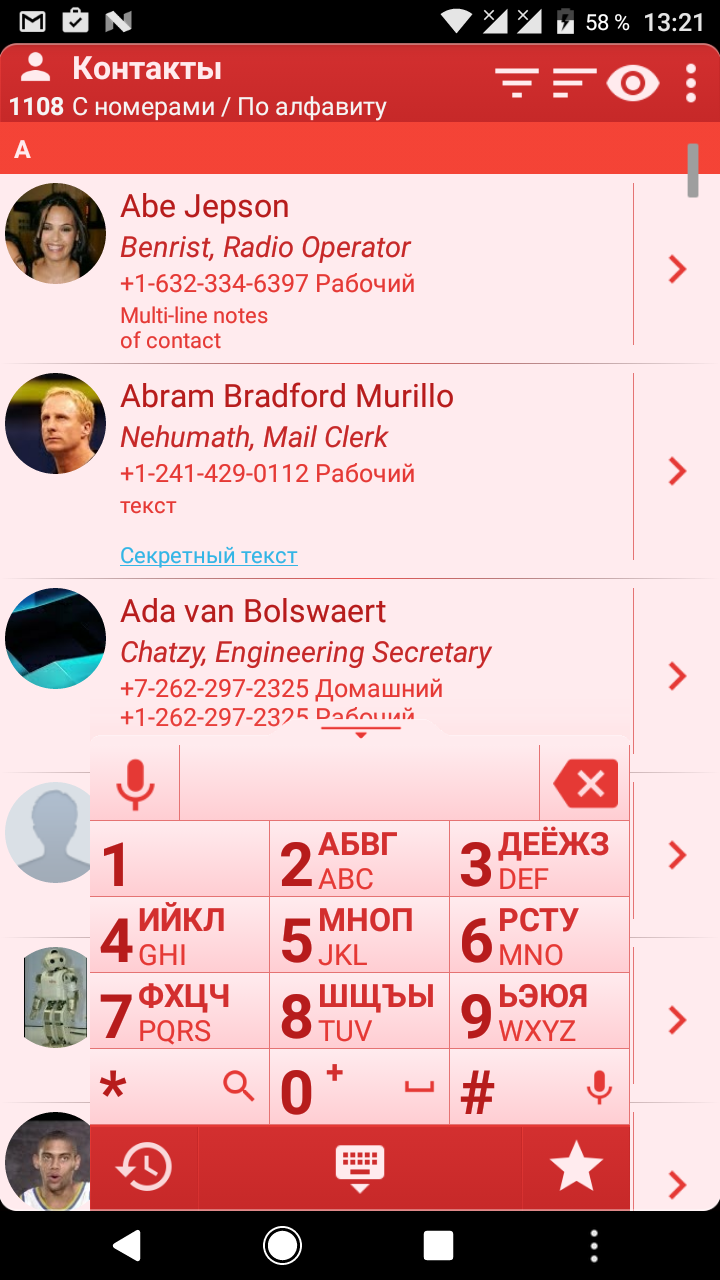
Task: Hide the dialpad with the keyboard icon
Action: click(360, 1167)
